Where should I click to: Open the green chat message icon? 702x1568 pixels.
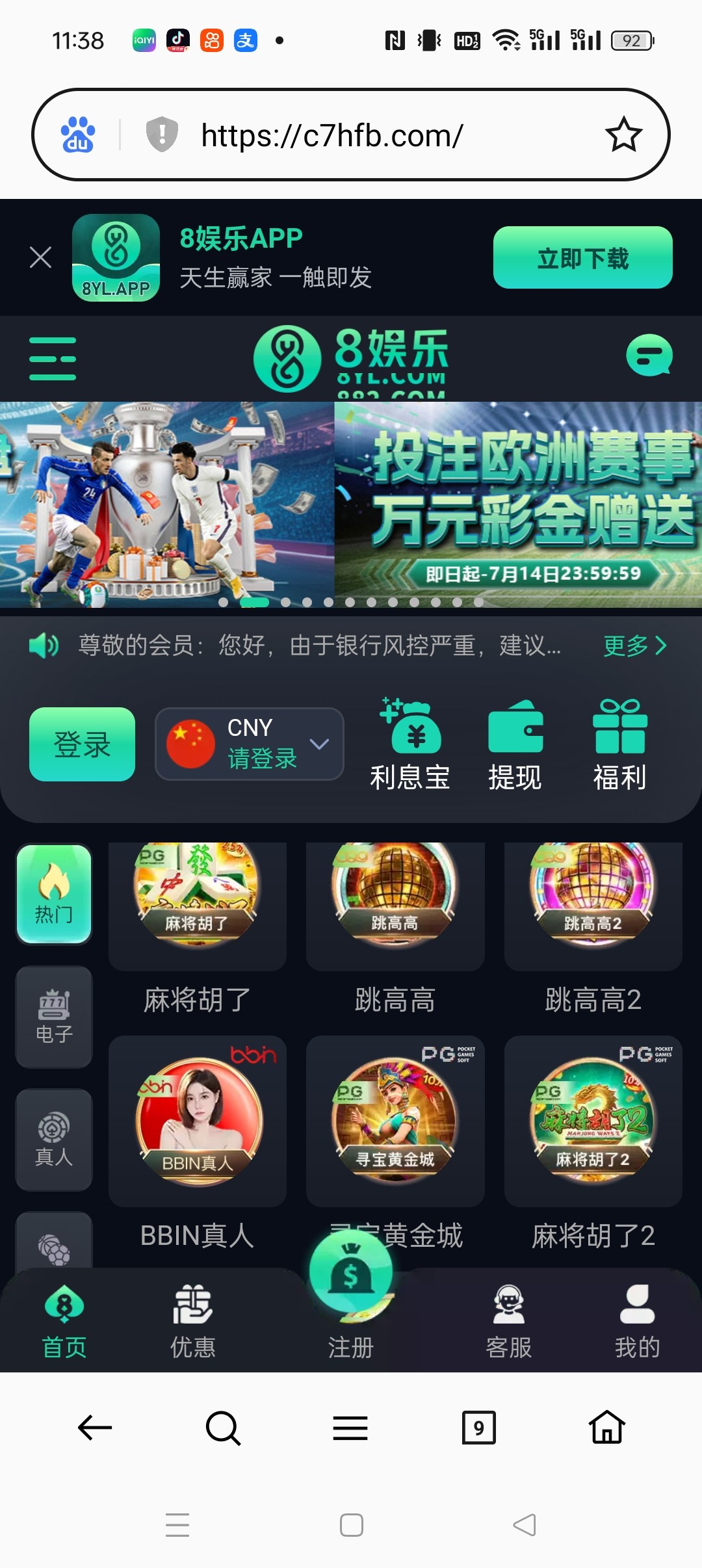coord(649,356)
